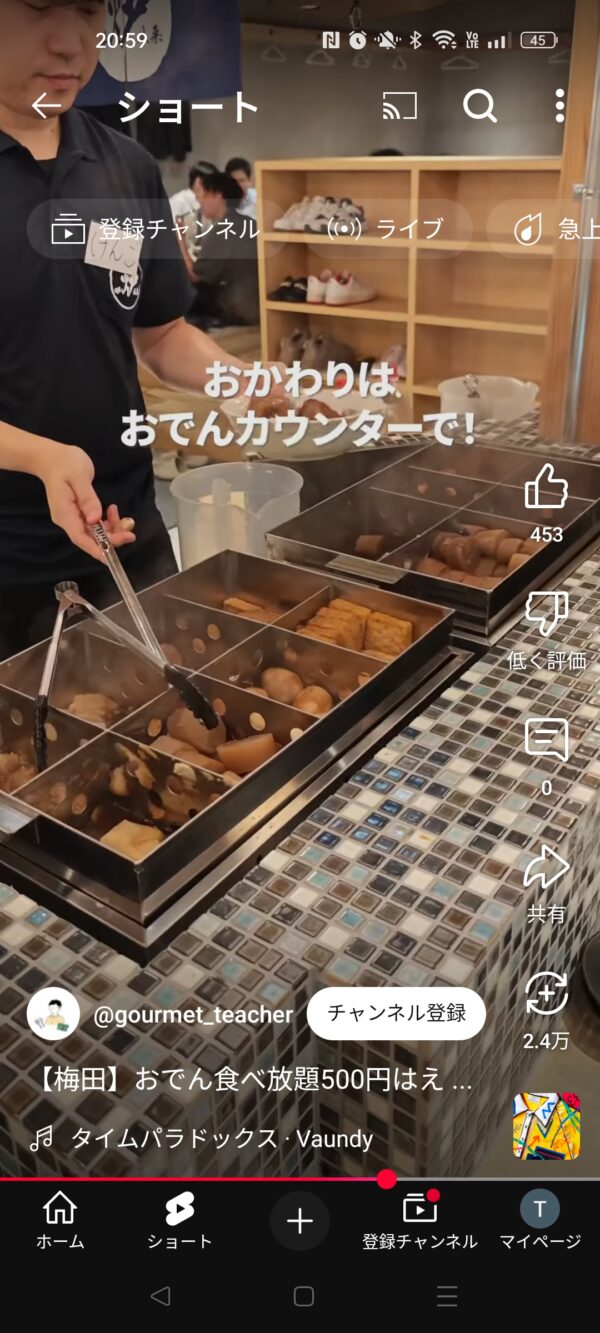This screenshot has width=600, height=1333.
Task: Select the ライブ filter chip
Action: (x=386, y=229)
